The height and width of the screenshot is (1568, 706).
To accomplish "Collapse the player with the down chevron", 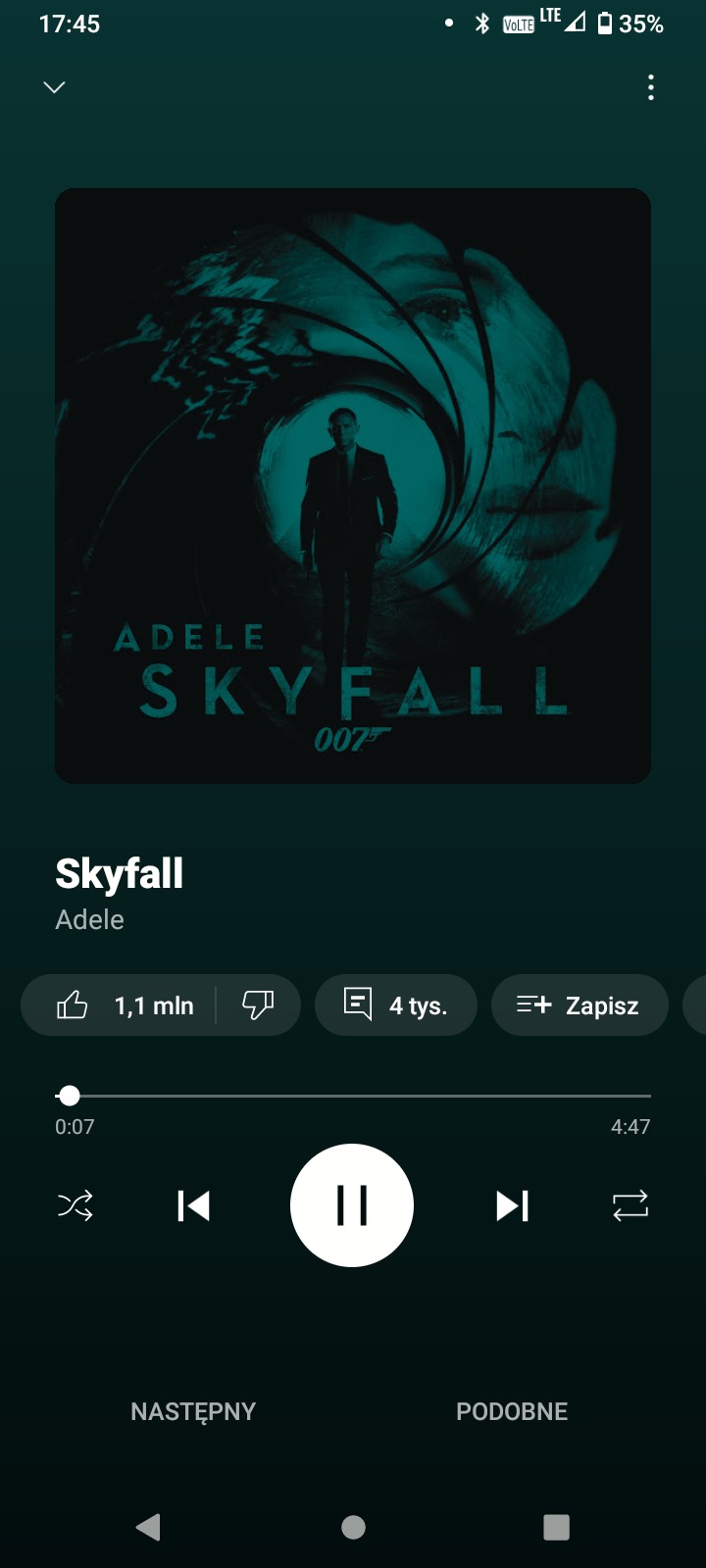I will [55, 87].
